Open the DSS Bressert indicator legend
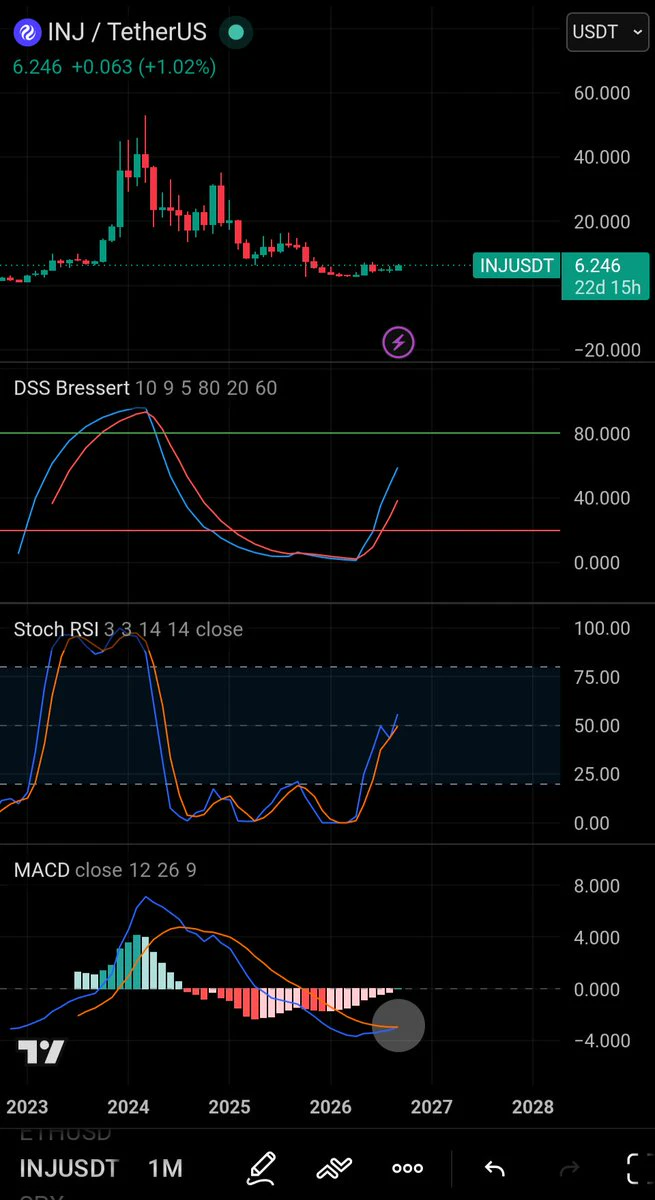Screen dimensions: 655x1200 pyautogui.click(x=146, y=389)
